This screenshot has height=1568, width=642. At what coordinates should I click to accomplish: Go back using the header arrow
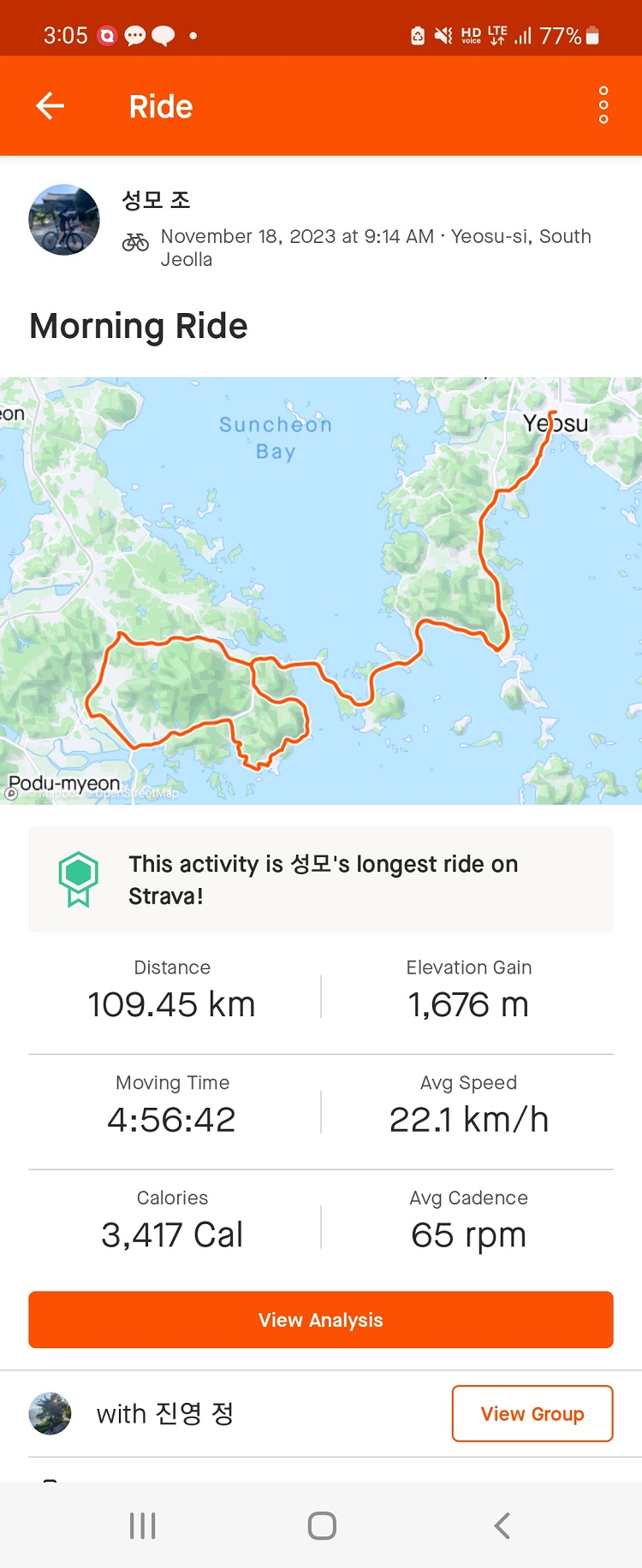51,106
